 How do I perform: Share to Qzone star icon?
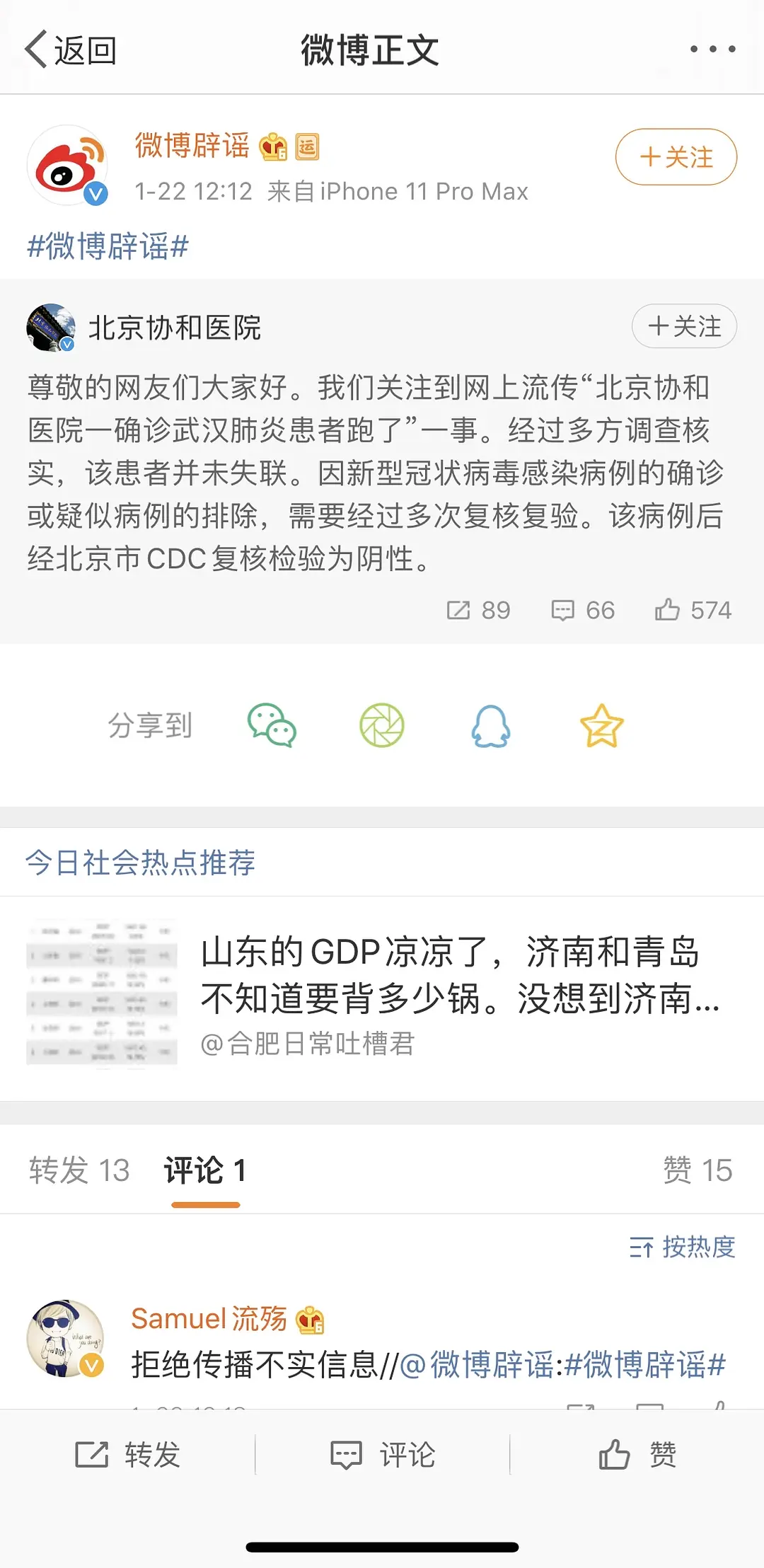coord(601,725)
